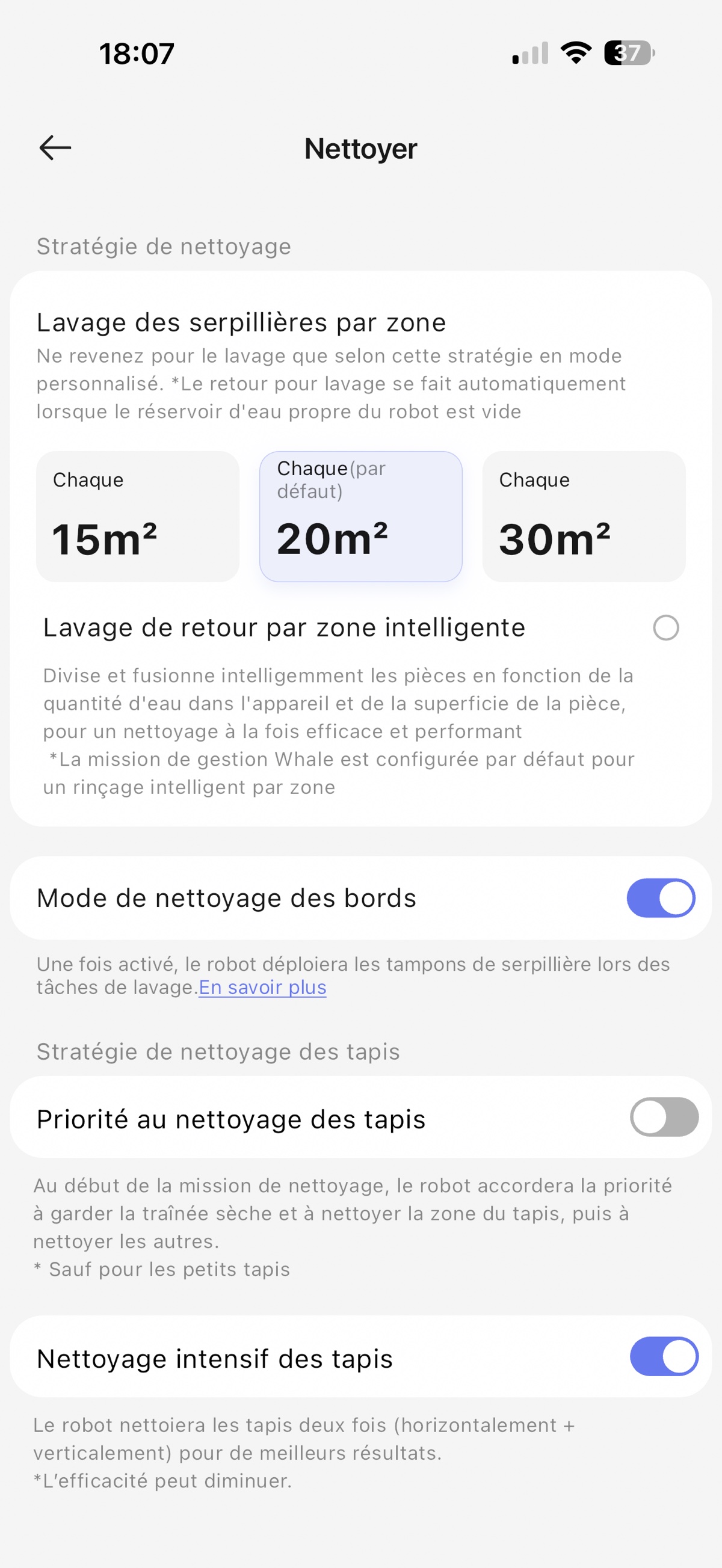Screen dimensions: 722x1568
Task: Turn off Nettoyage intensif des tapis
Action: pyautogui.click(x=664, y=1356)
